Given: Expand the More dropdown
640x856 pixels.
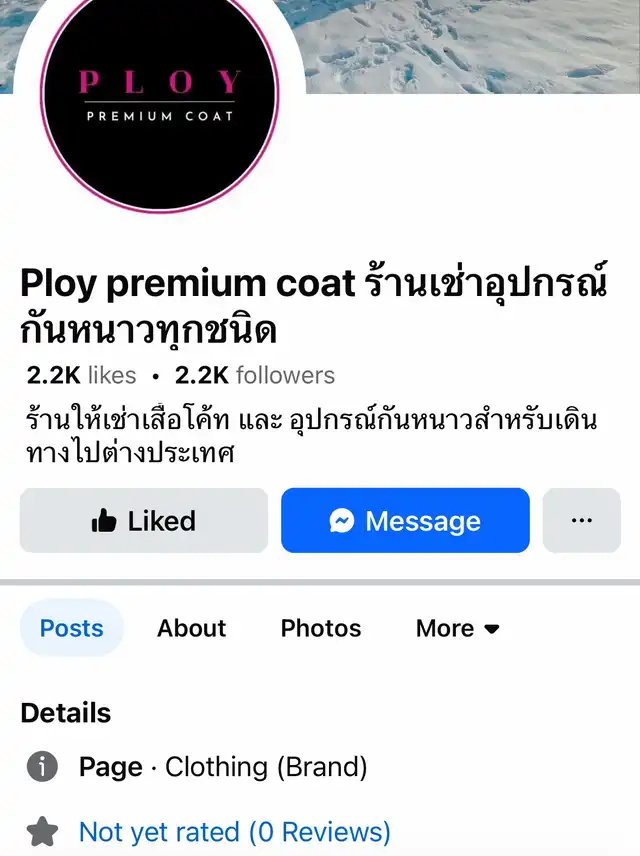Looking at the screenshot, I should point(457,628).
